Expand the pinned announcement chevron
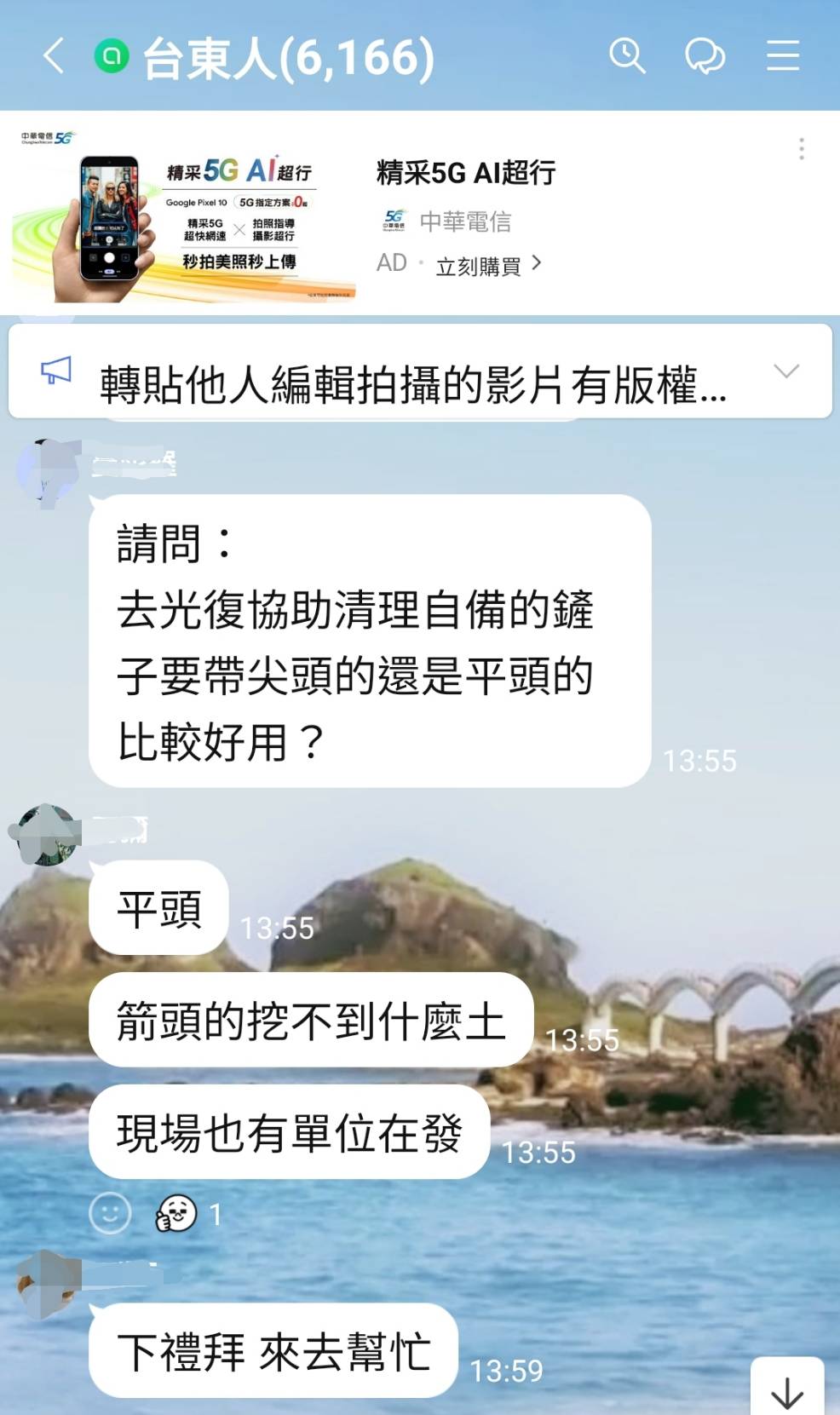The image size is (840, 1415). coord(785,371)
